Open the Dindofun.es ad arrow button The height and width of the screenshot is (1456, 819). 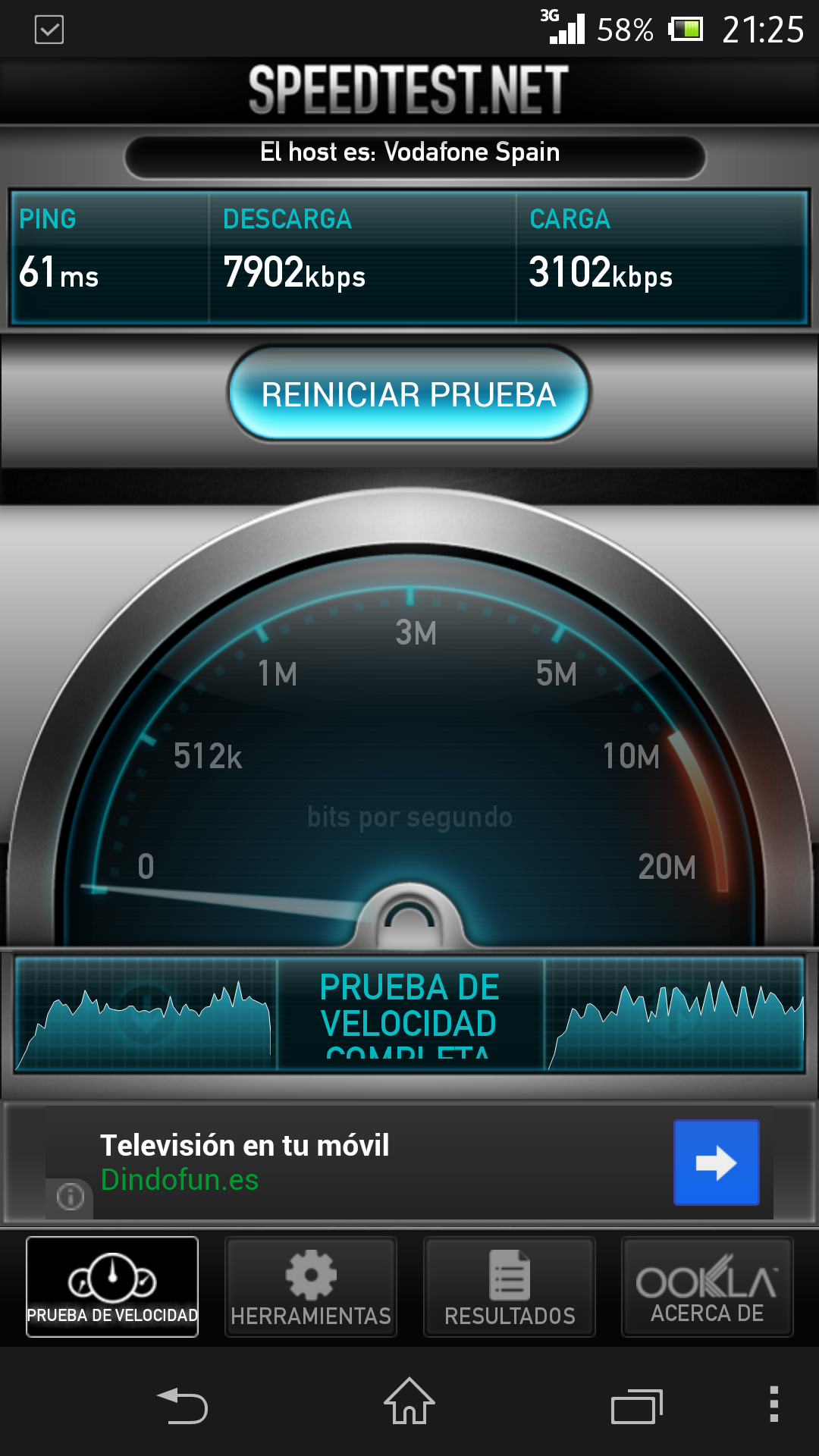(716, 1163)
